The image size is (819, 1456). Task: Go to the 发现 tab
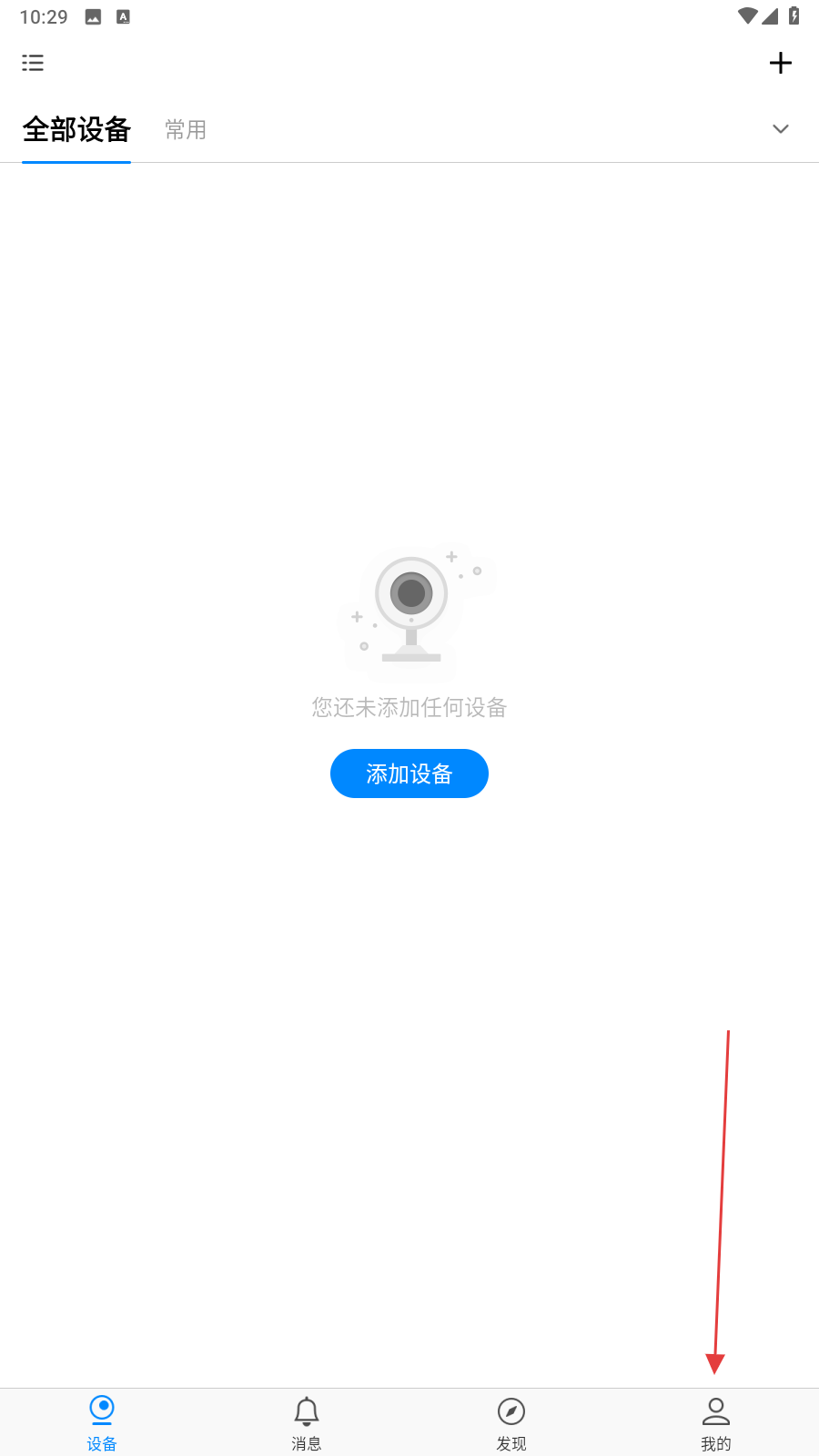[x=511, y=1422]
